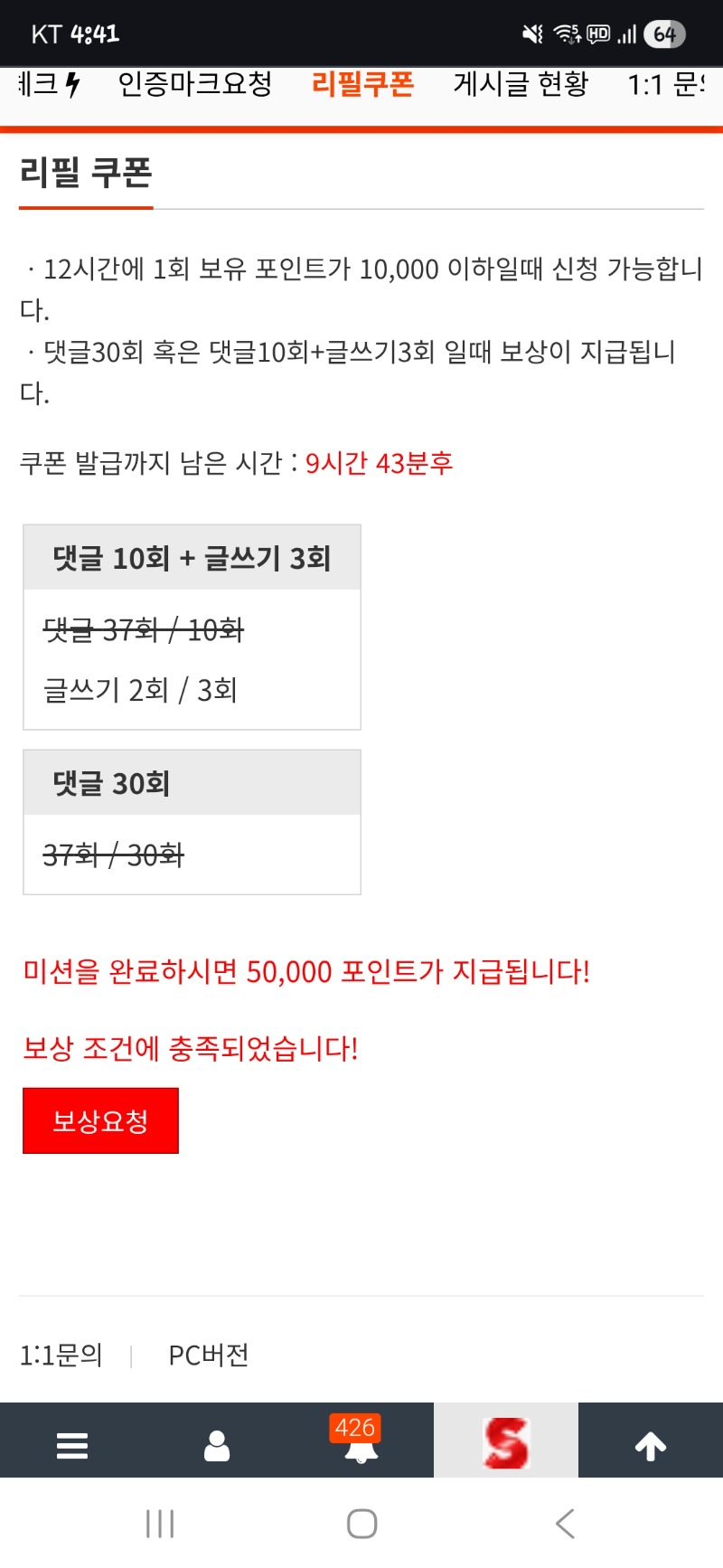The image size is (723, 1568).
Task: Open the hamburger menu in bottom bar
Action: coord(72,1445)
